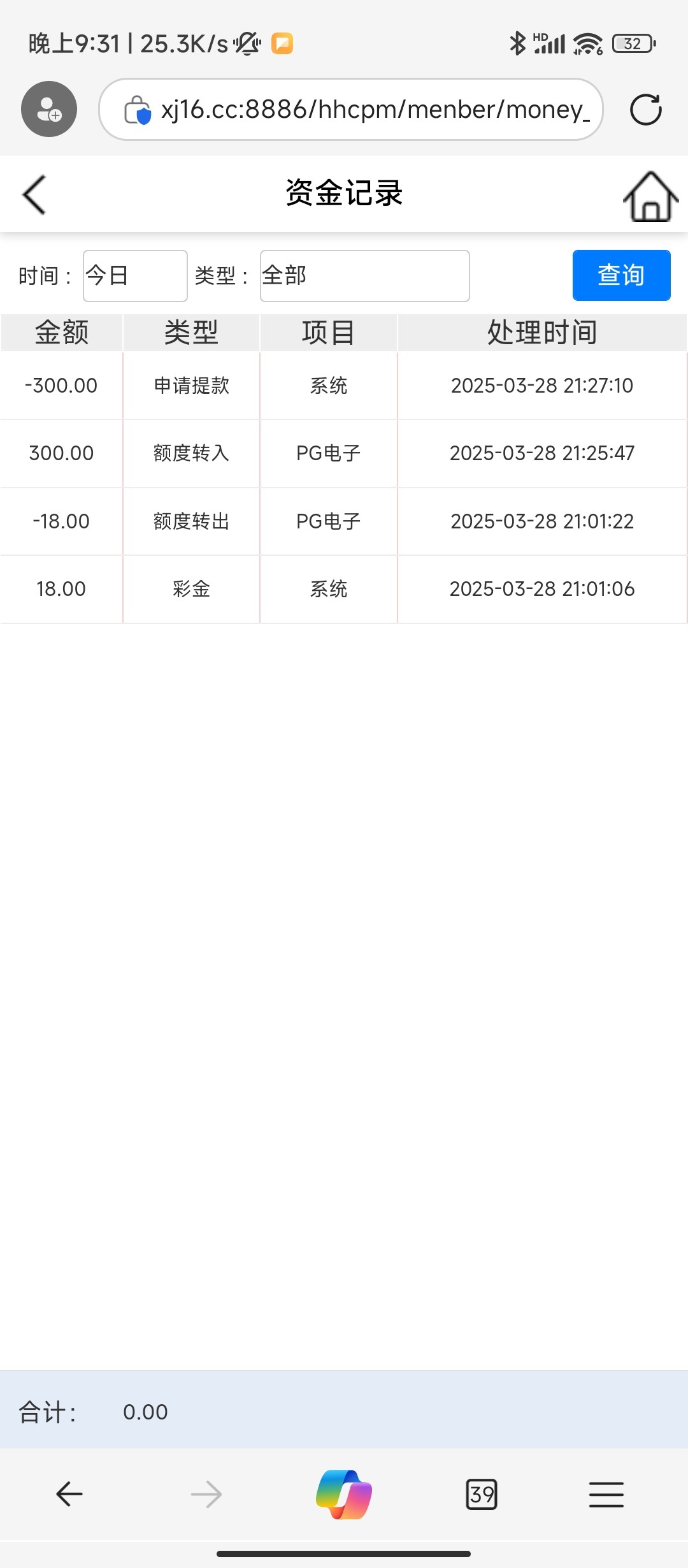Screen dimensions: 688x1568
Task: Launch the Copilot assistant
Action: tap(344, 1494)
